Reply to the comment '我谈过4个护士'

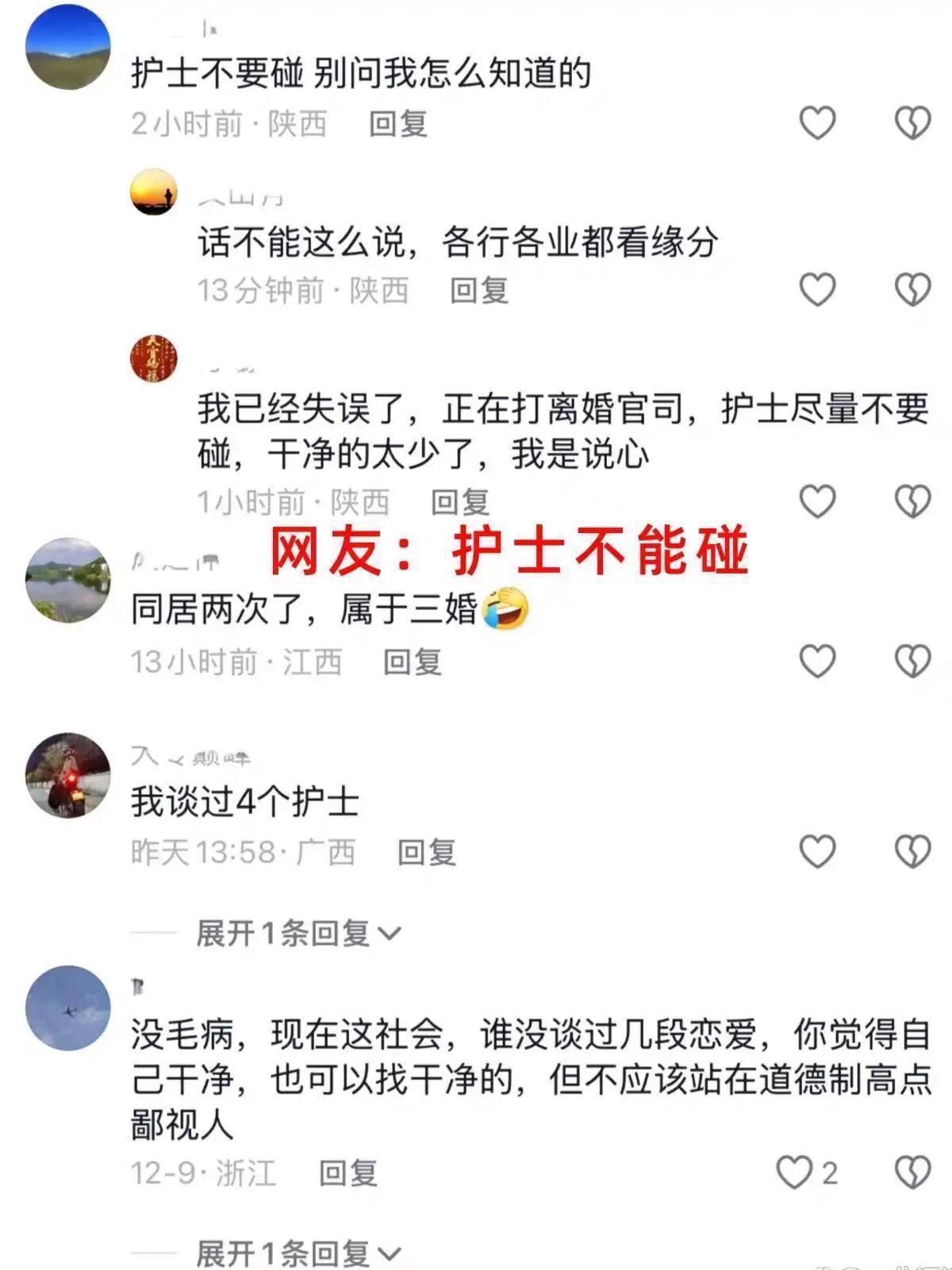point(427,853)
